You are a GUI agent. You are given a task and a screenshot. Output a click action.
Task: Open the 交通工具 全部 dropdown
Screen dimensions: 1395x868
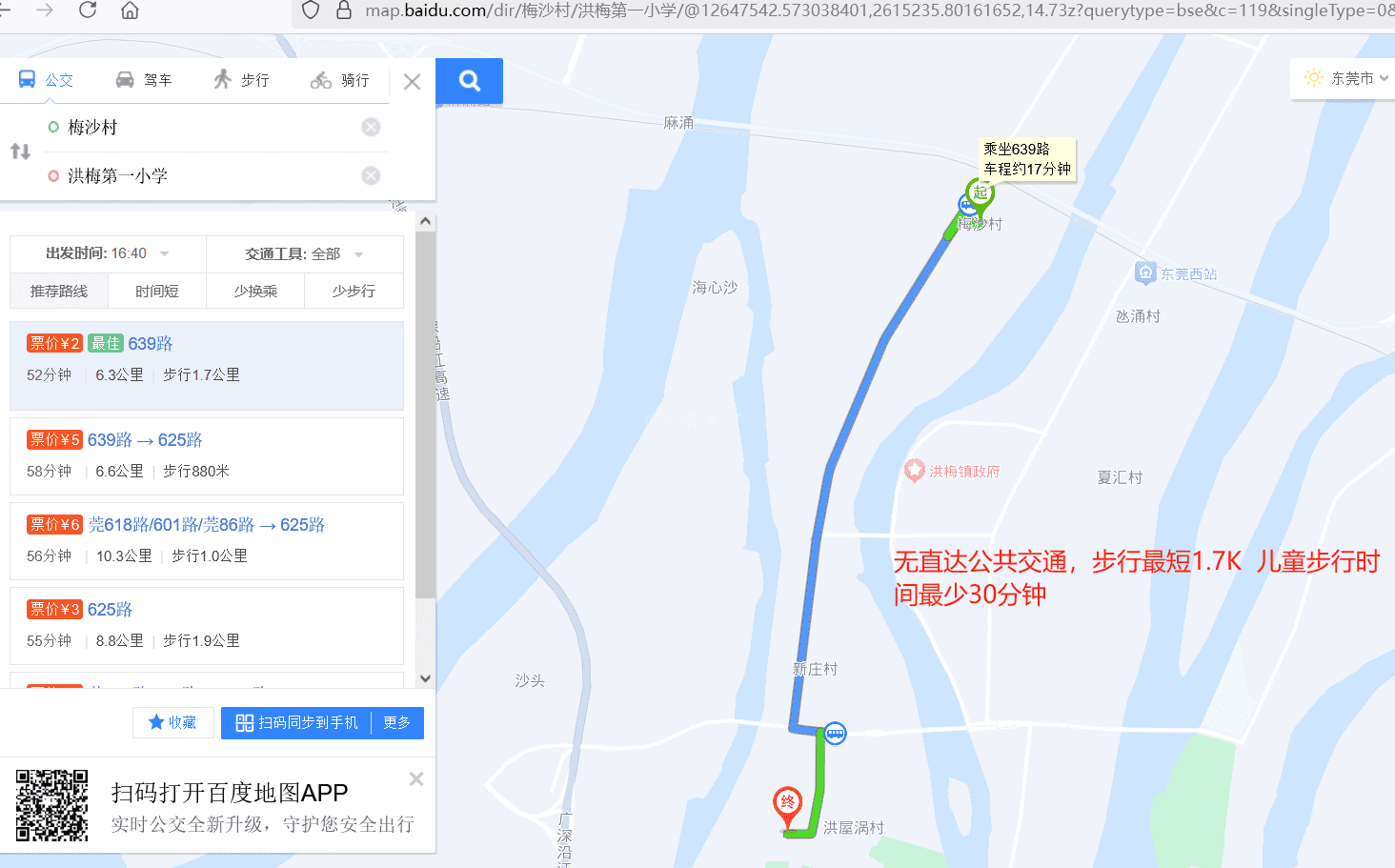(x=304, y=253)
